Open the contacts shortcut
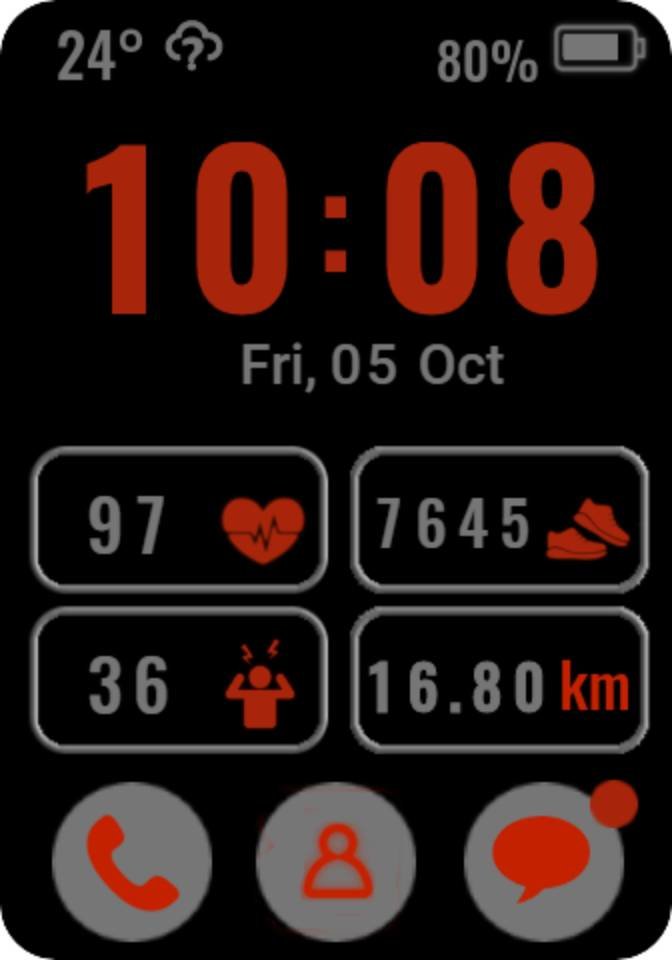The height and width of the screenshot is (960, 672). click(x=336, y=862)
